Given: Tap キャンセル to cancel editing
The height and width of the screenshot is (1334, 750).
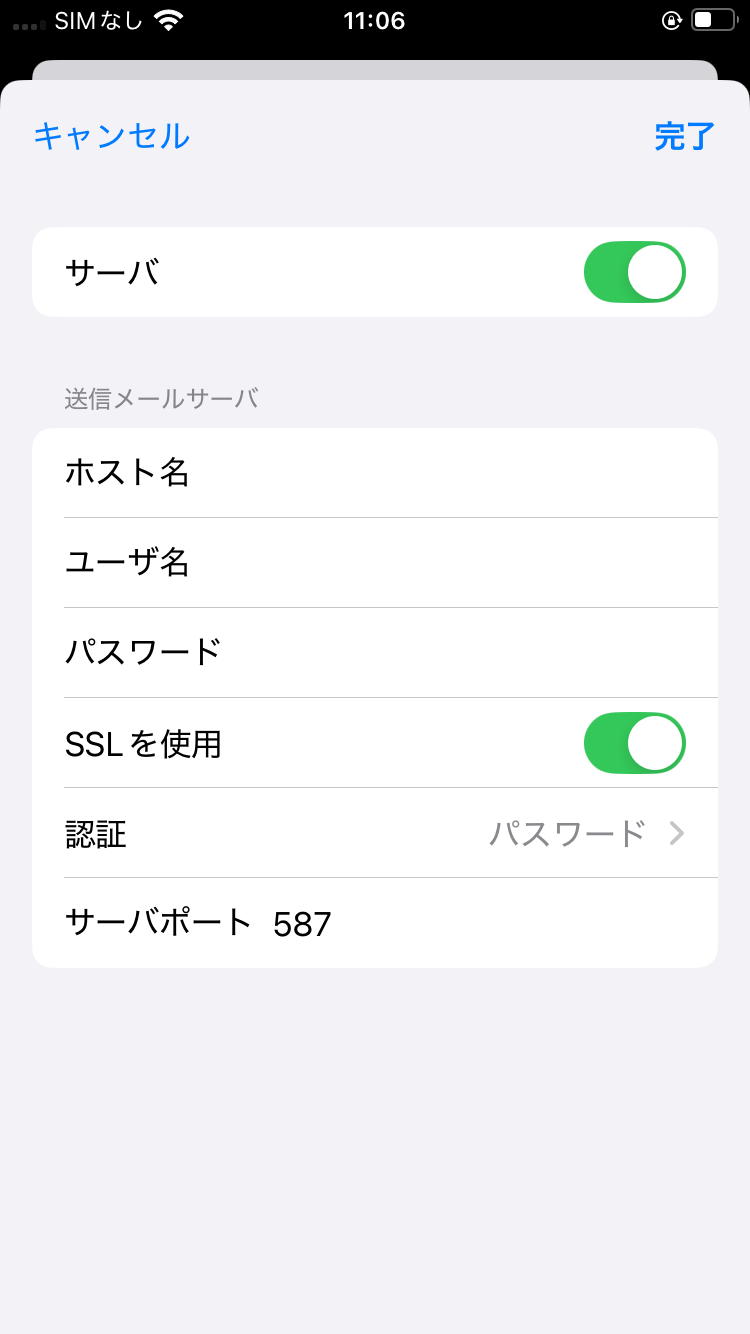Looking at the screenshot, I should coord(111,136).
